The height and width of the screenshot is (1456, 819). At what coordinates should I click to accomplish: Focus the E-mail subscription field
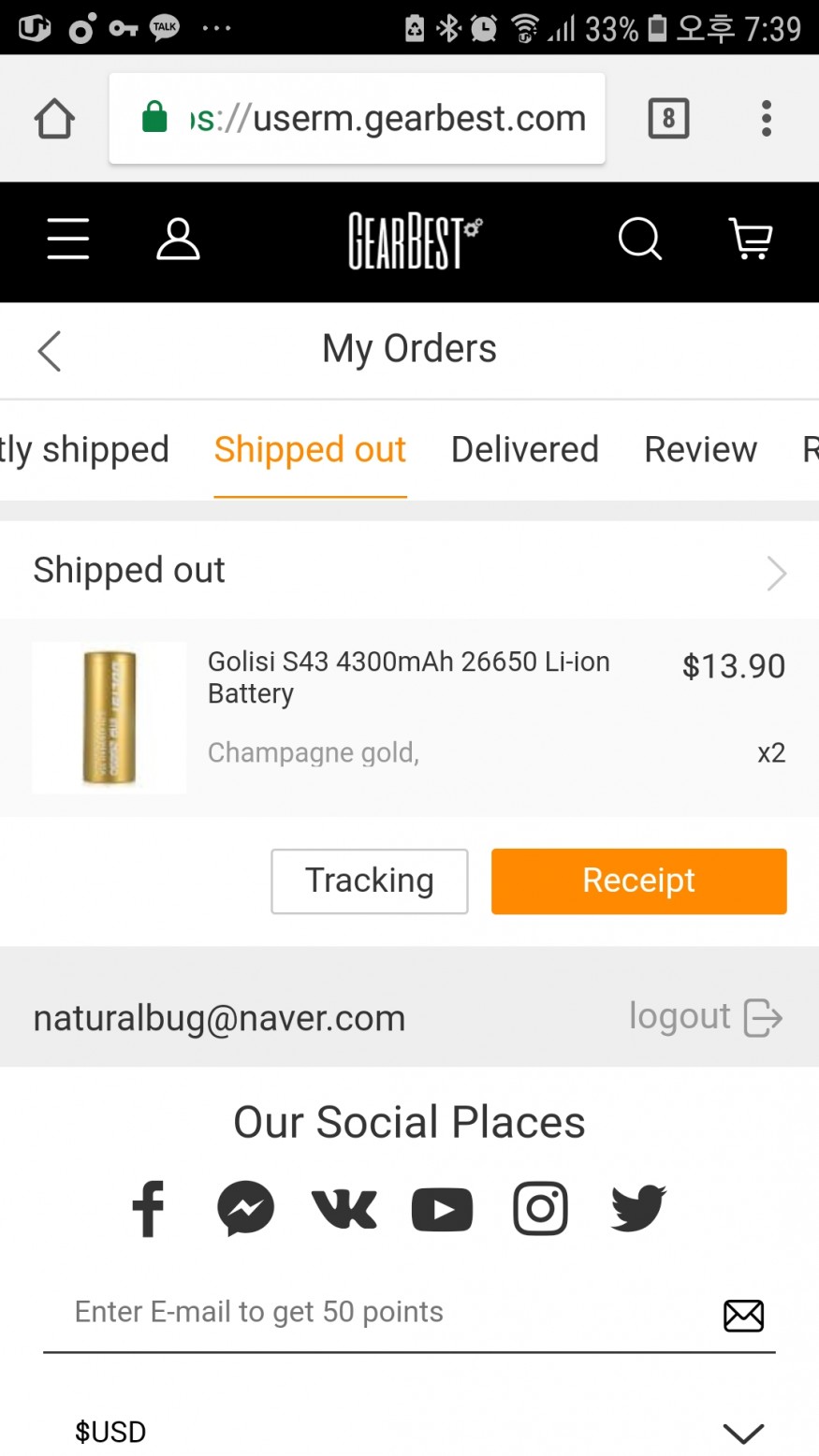coord(374,1312)
